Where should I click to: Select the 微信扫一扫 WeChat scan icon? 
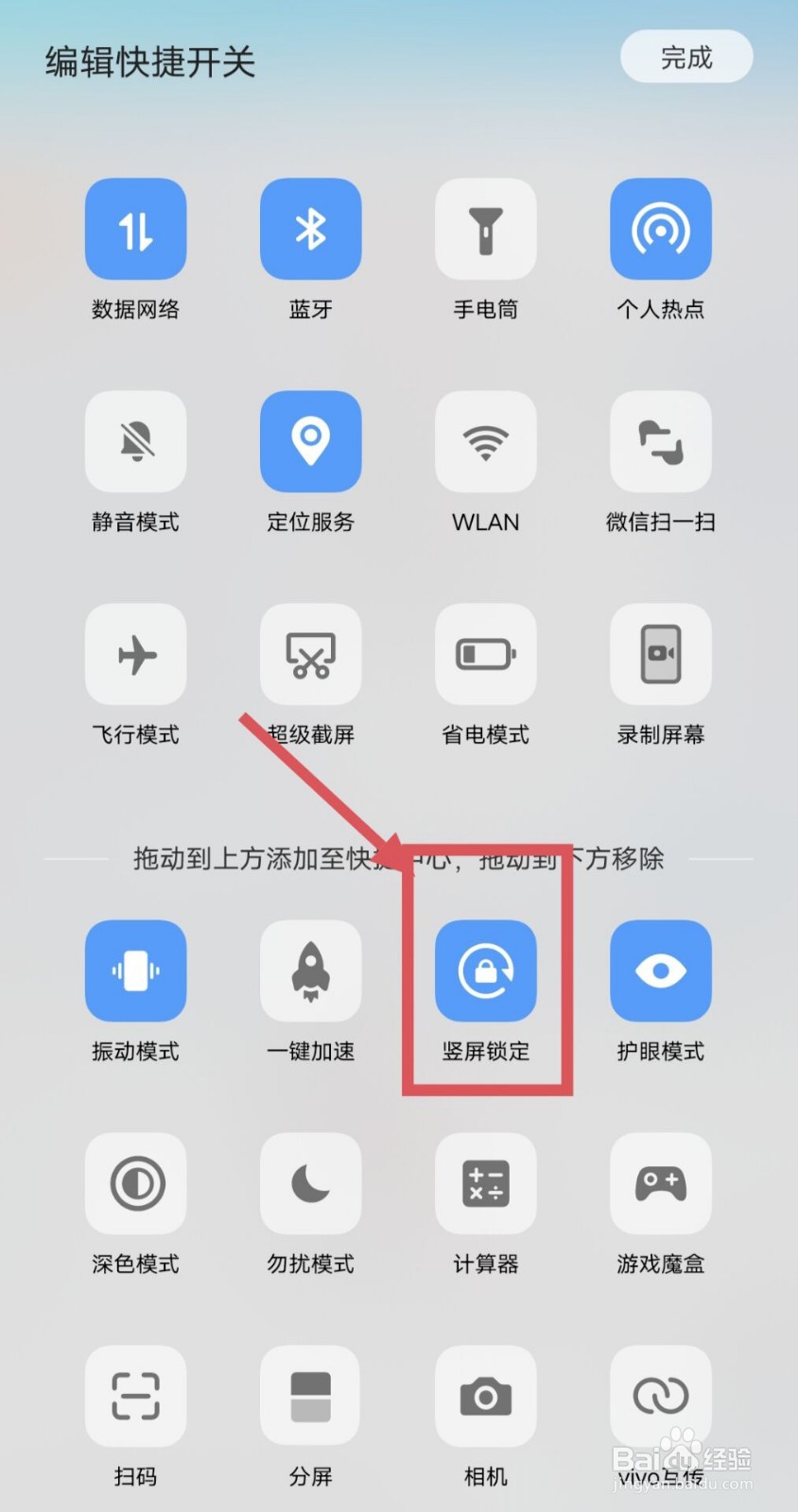pyautogui.click(x=660, y=441)
